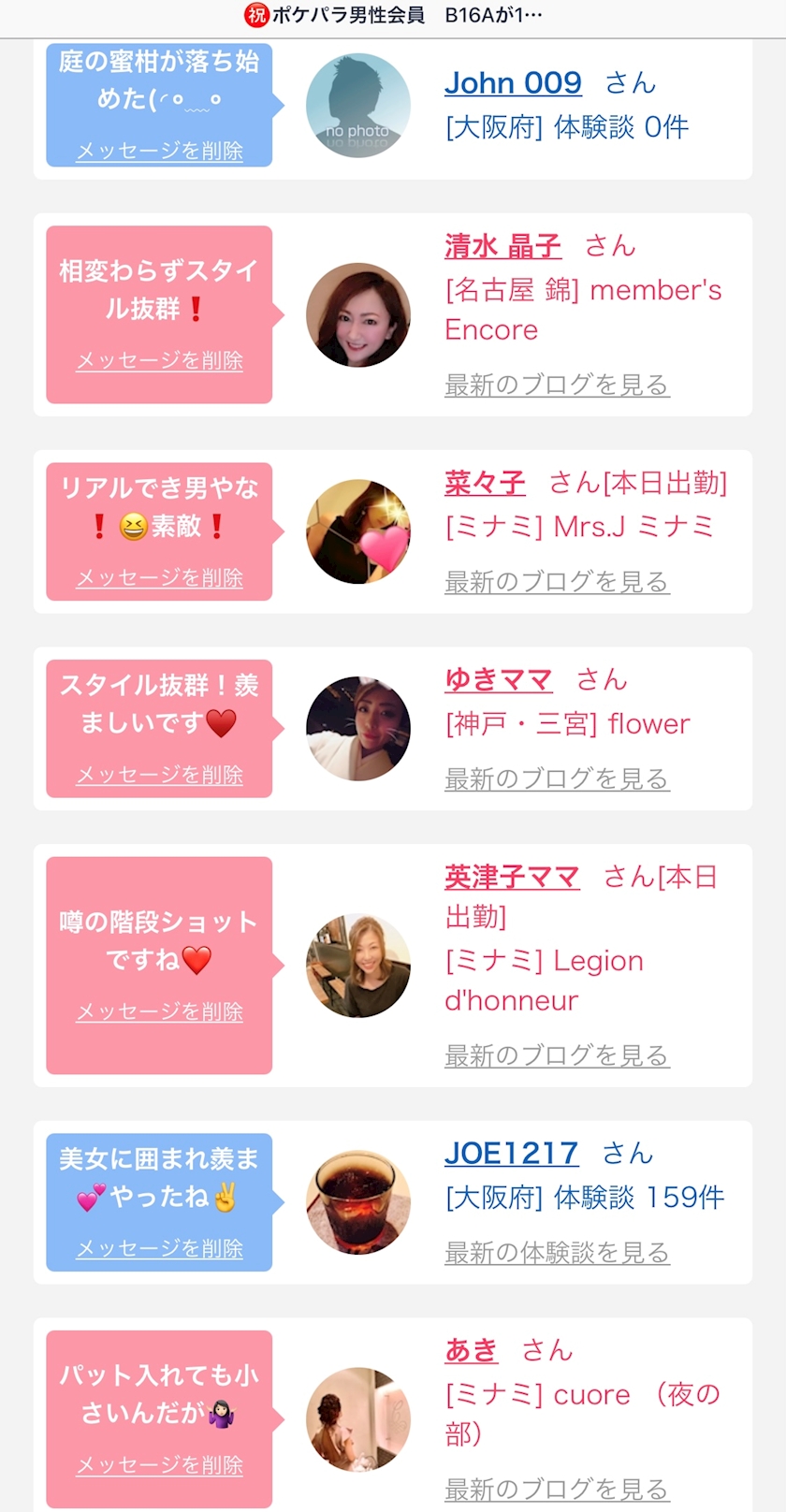View 菜々子's latest blog
Image resolution: width=786 pixels, height=1512 pixels.
(x=556, y=582)
